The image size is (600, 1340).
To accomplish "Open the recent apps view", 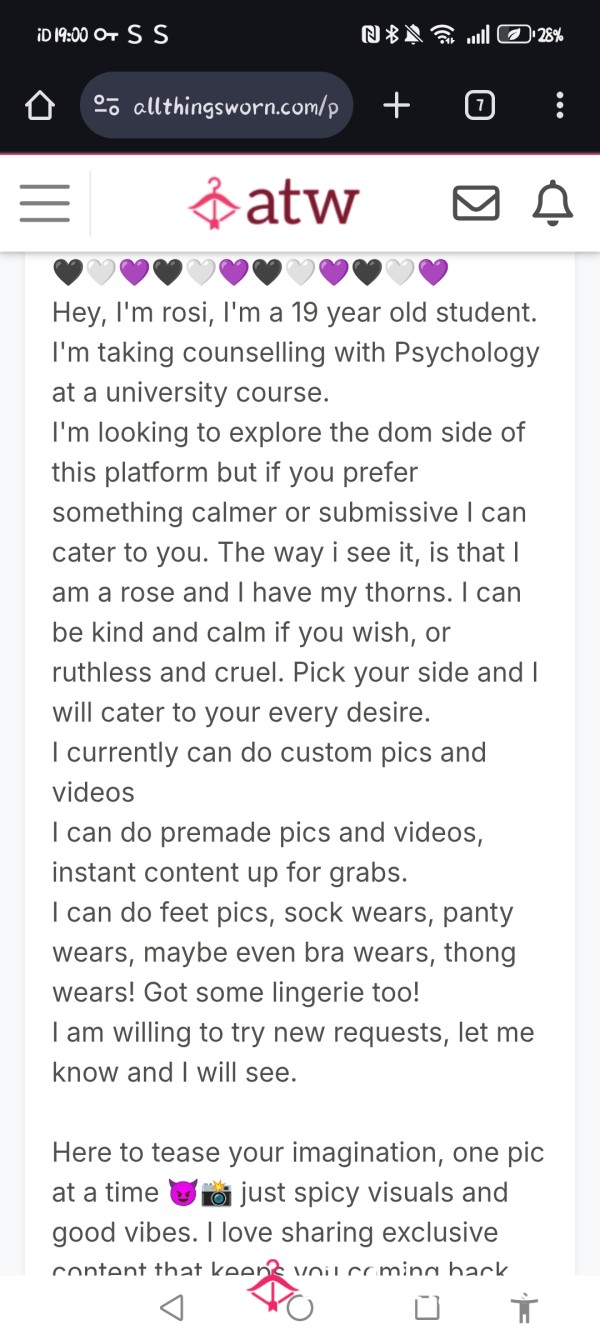I will 427,1307.
